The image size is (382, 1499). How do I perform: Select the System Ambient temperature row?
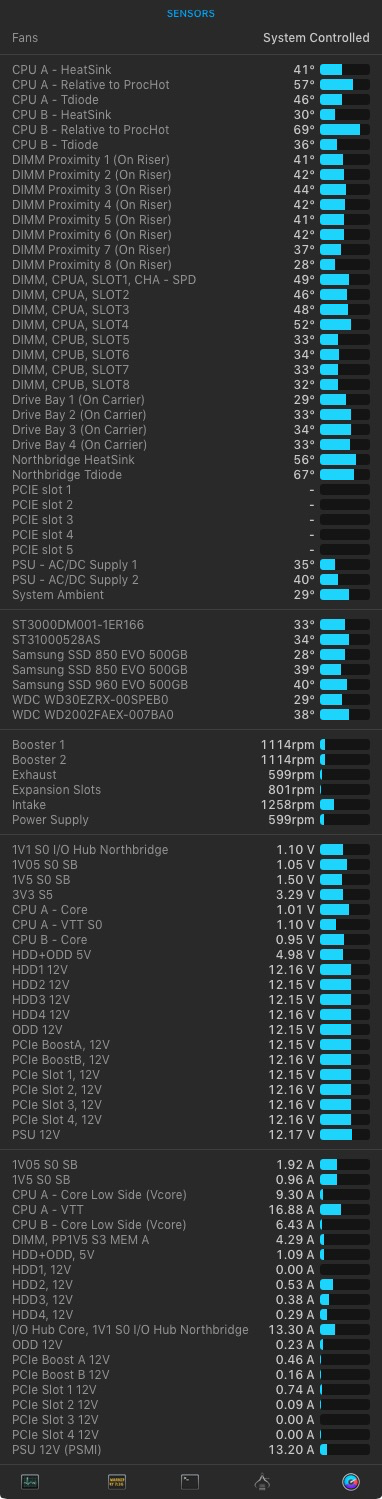click(191, 595)
